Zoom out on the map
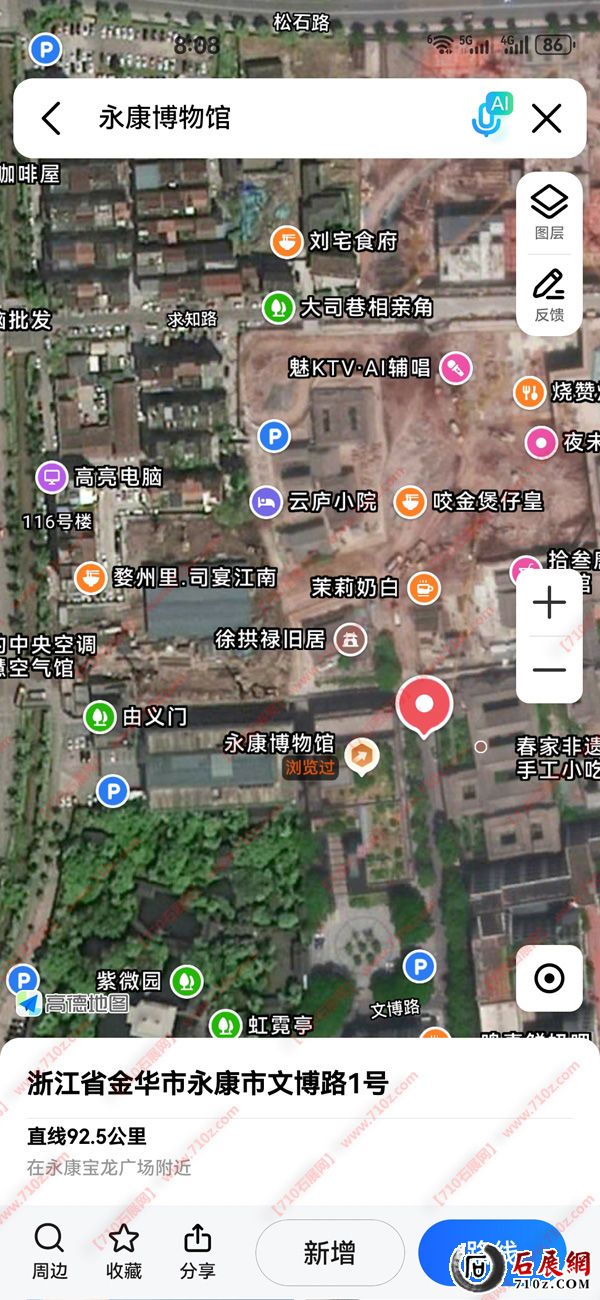 click(x=549, y=670)
